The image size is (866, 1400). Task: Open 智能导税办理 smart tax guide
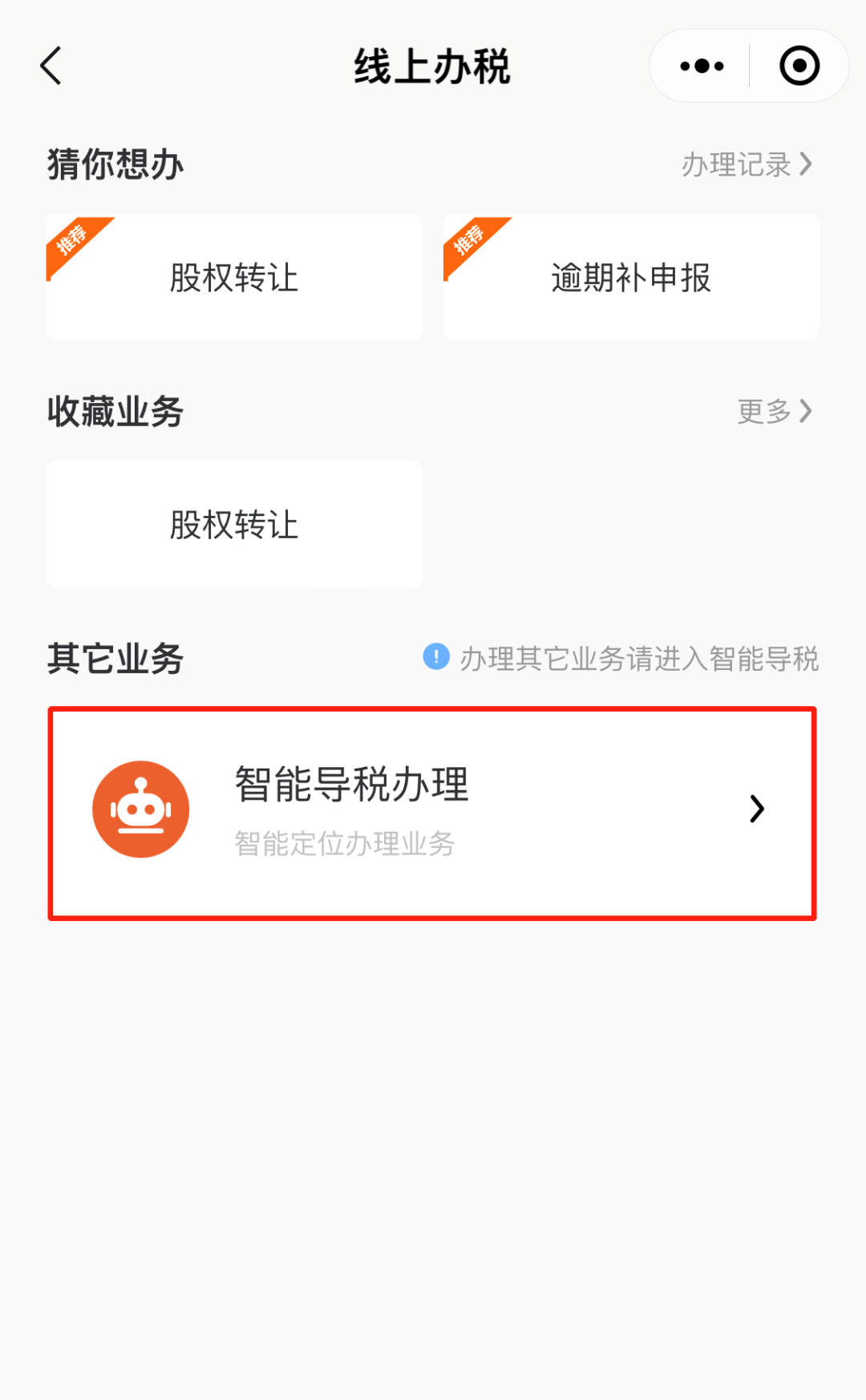tap(432, 812)
